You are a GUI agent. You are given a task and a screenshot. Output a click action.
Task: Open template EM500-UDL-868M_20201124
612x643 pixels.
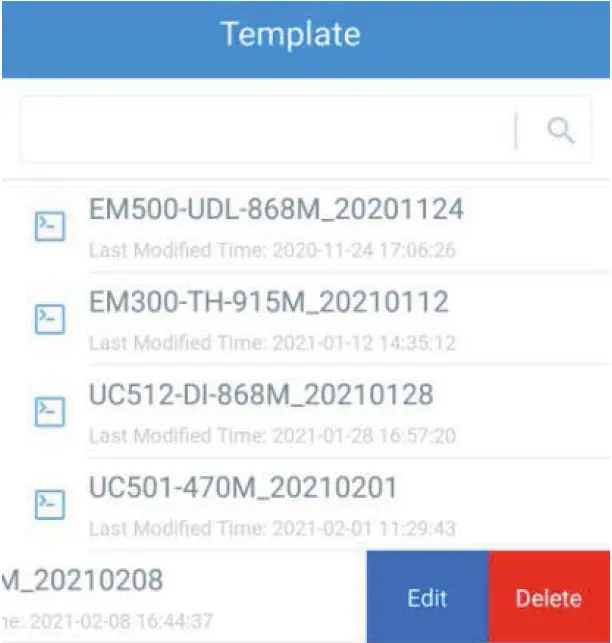275,226
